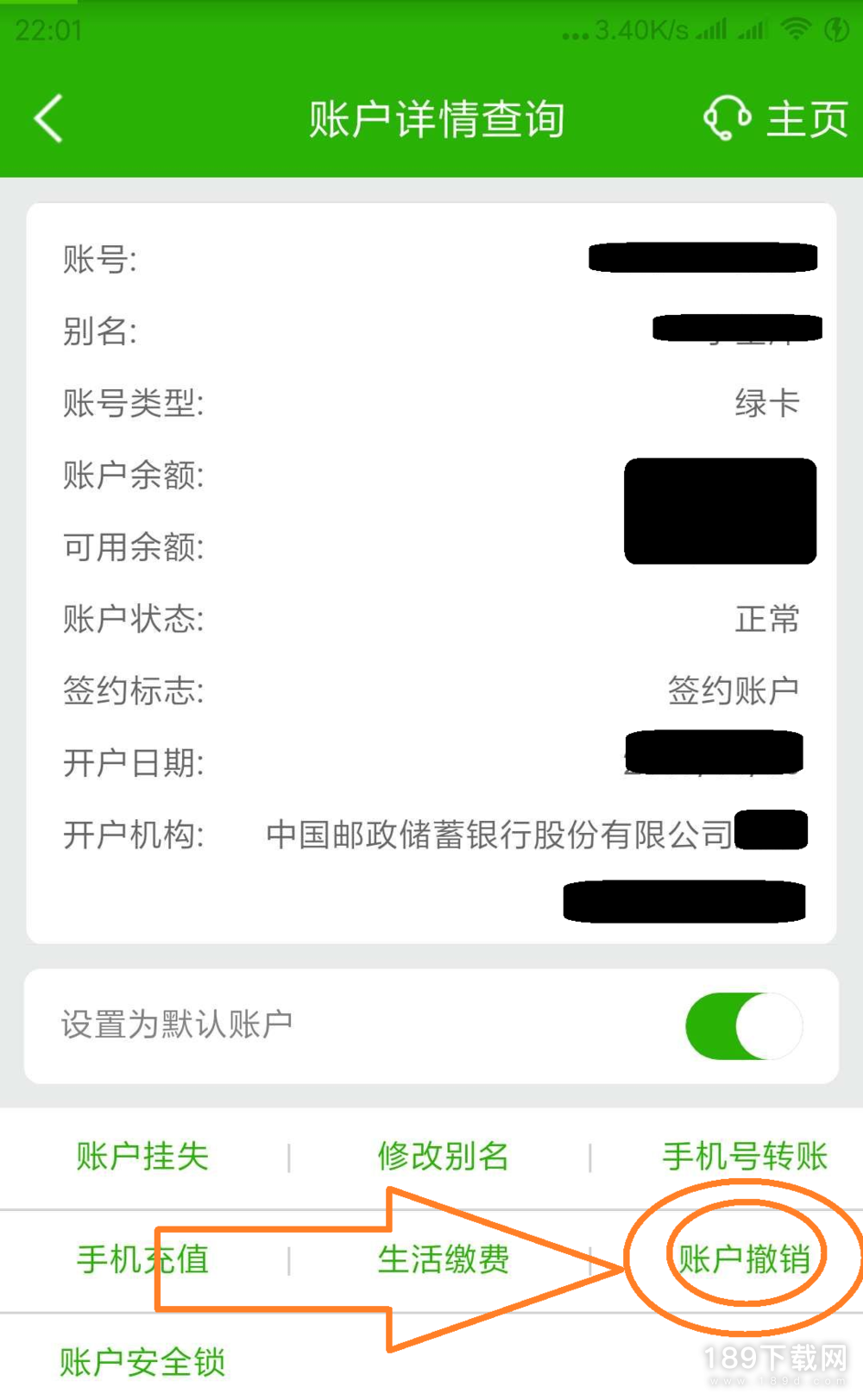This screenshot has height=1400, width=863.
Task: Return to 主页
Action: pyautogui.click(x=808, y=119)
